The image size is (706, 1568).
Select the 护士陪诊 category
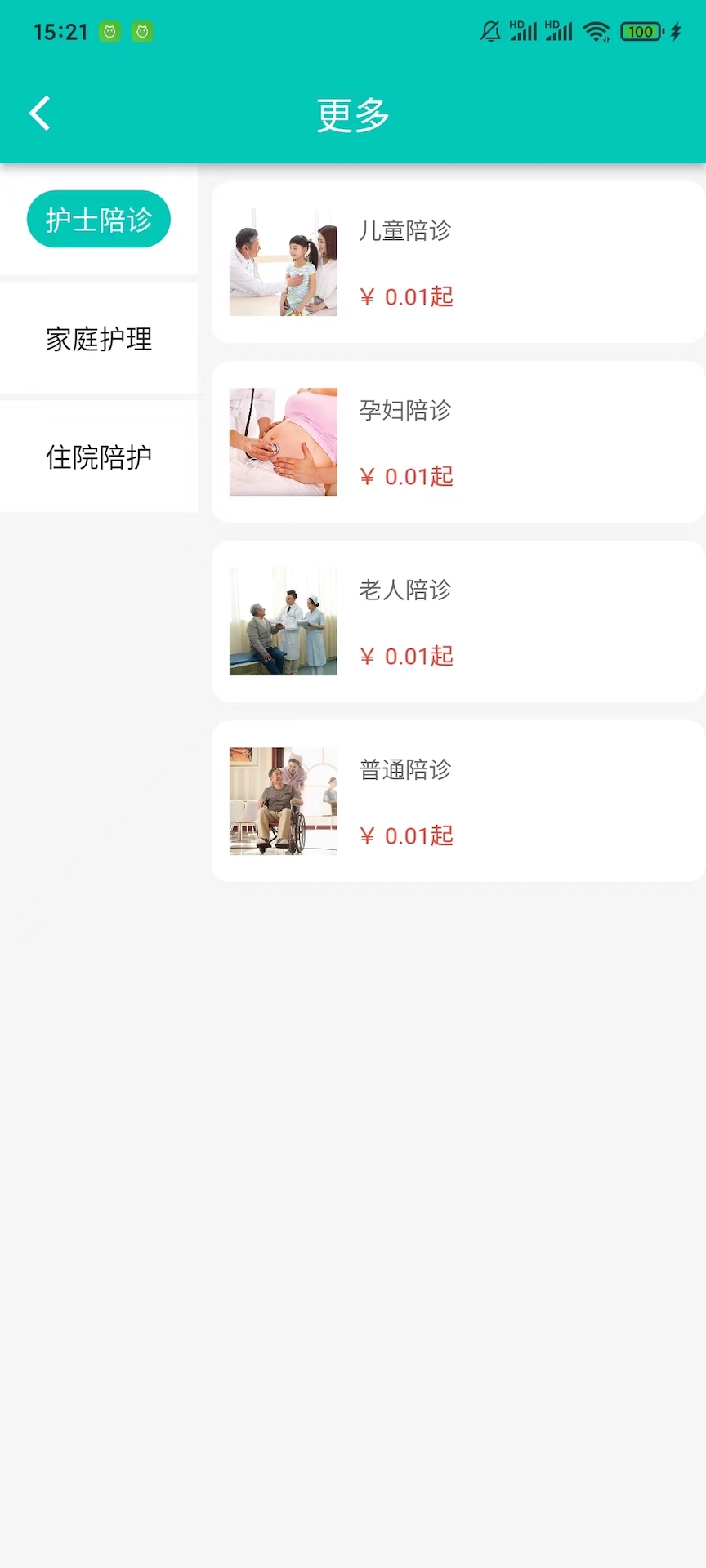(x=99, y=220)
